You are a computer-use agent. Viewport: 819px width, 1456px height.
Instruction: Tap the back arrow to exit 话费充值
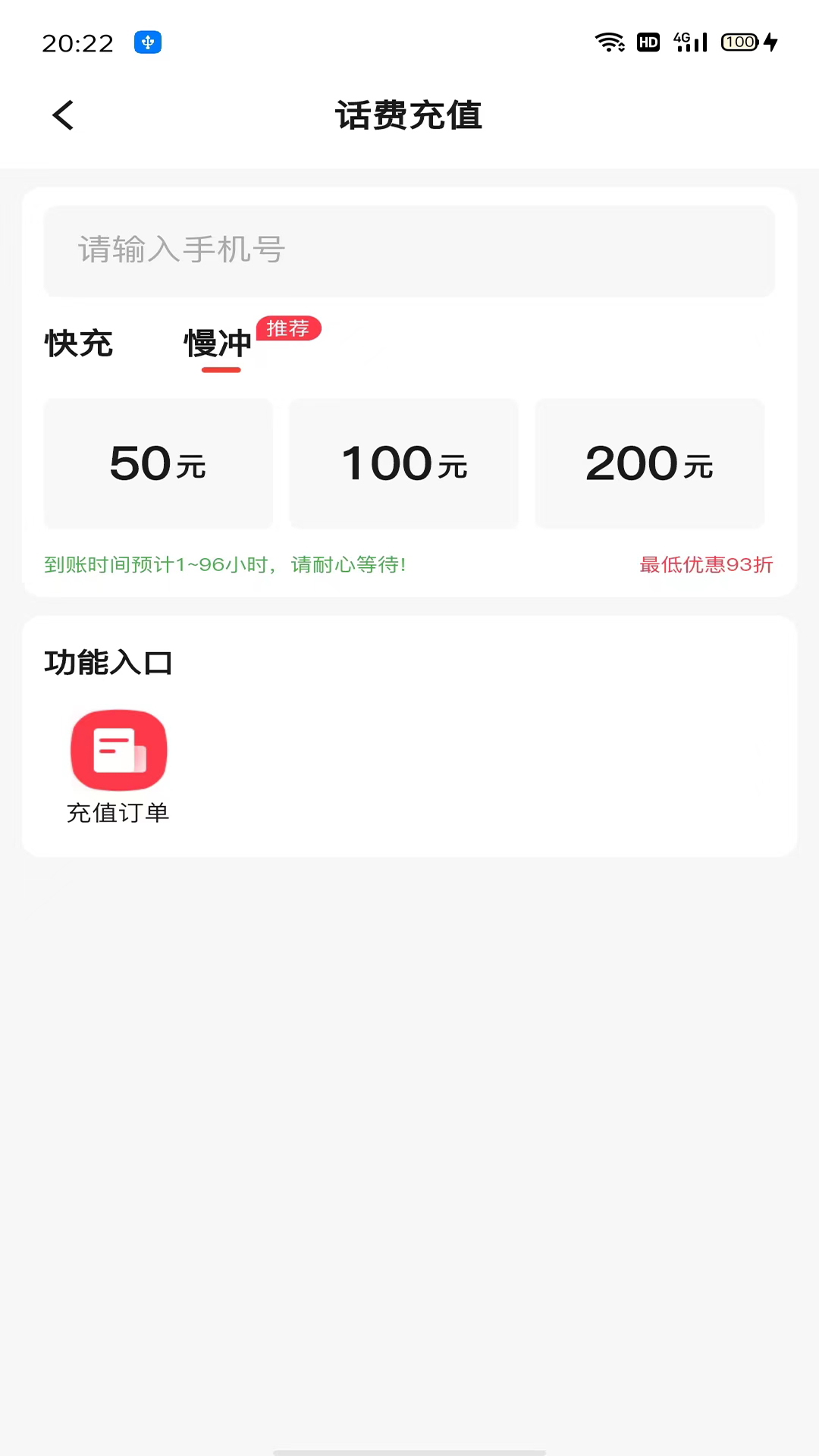click(62, 115)
